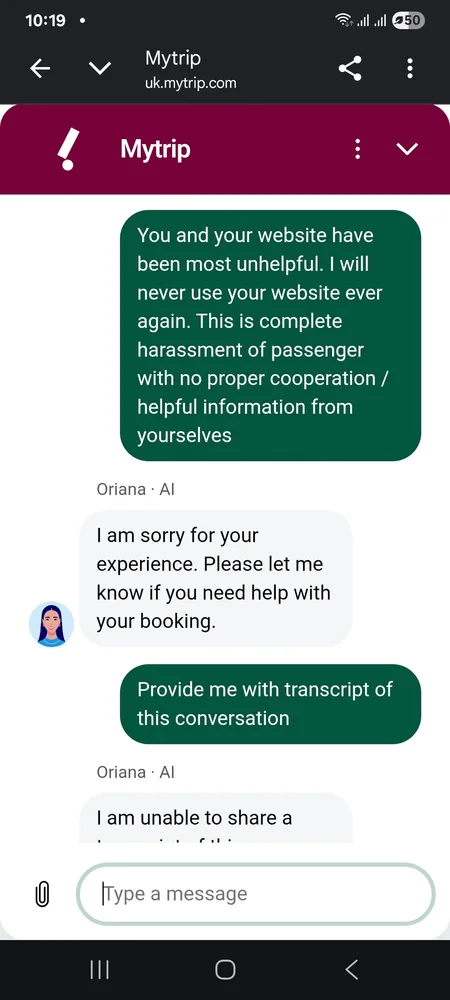Open recent apps from navigation bar

(x=99, y=970)
